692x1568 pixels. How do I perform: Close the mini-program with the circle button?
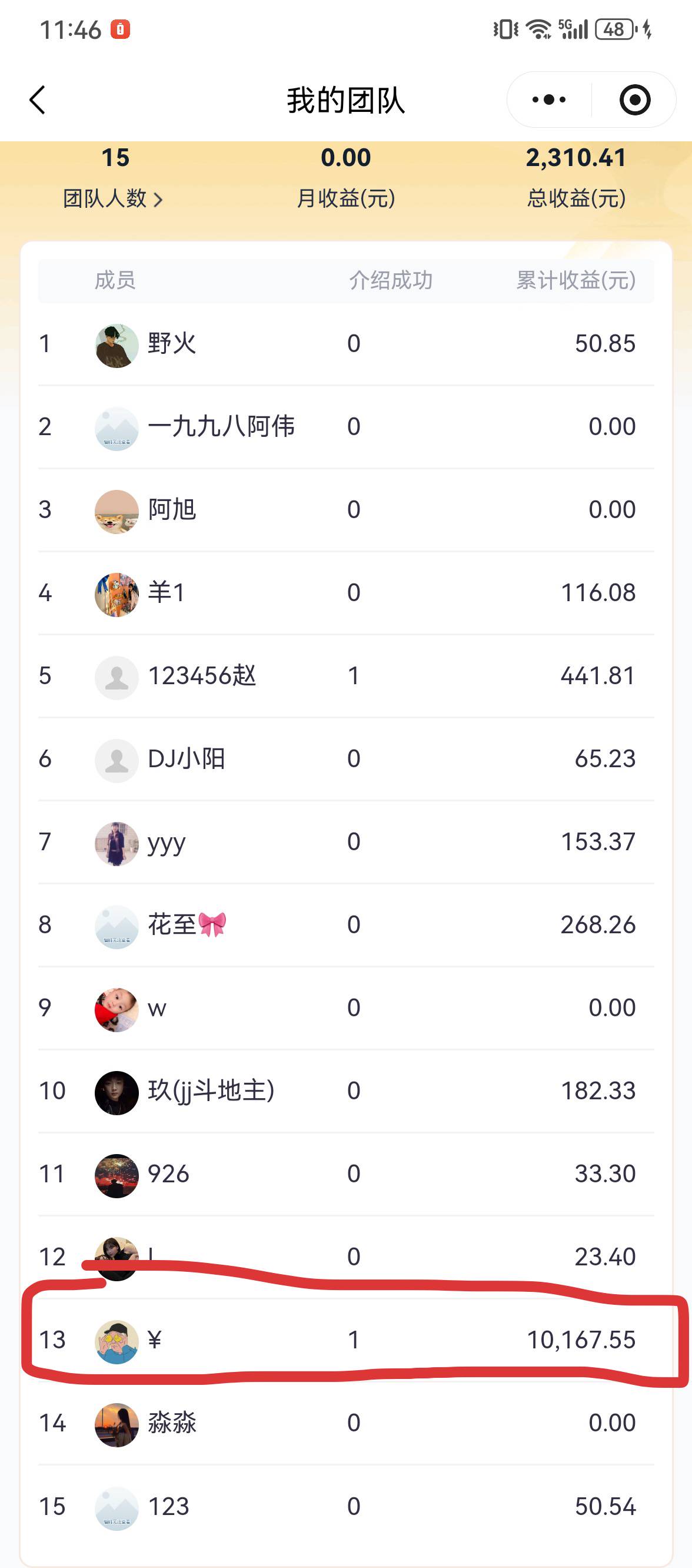tap(634, 100)
